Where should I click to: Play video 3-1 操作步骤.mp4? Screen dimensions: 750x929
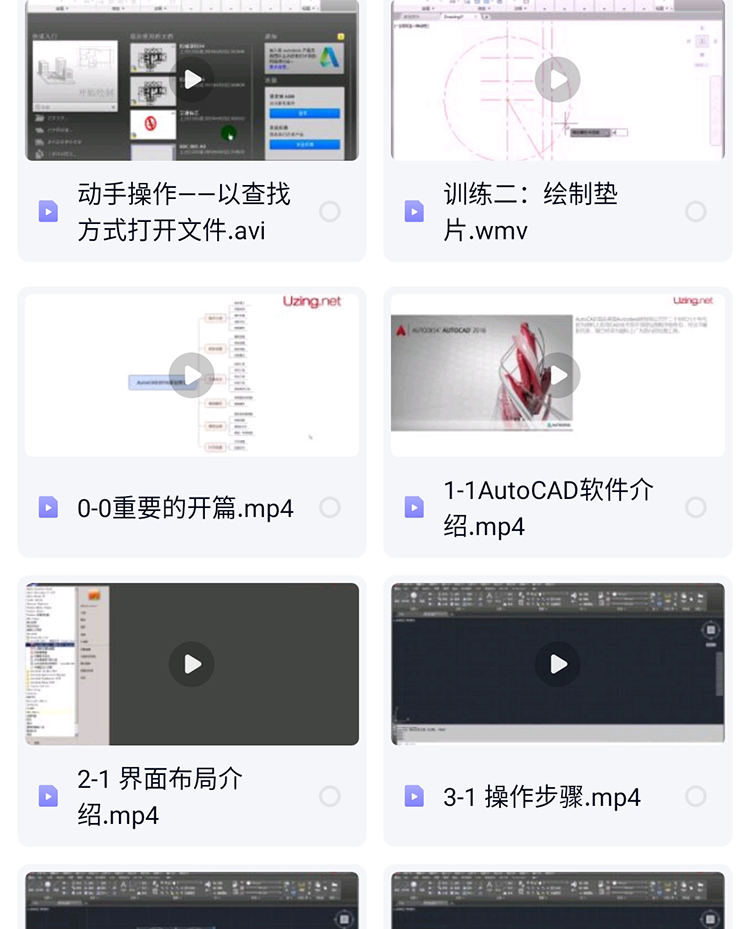558,664
